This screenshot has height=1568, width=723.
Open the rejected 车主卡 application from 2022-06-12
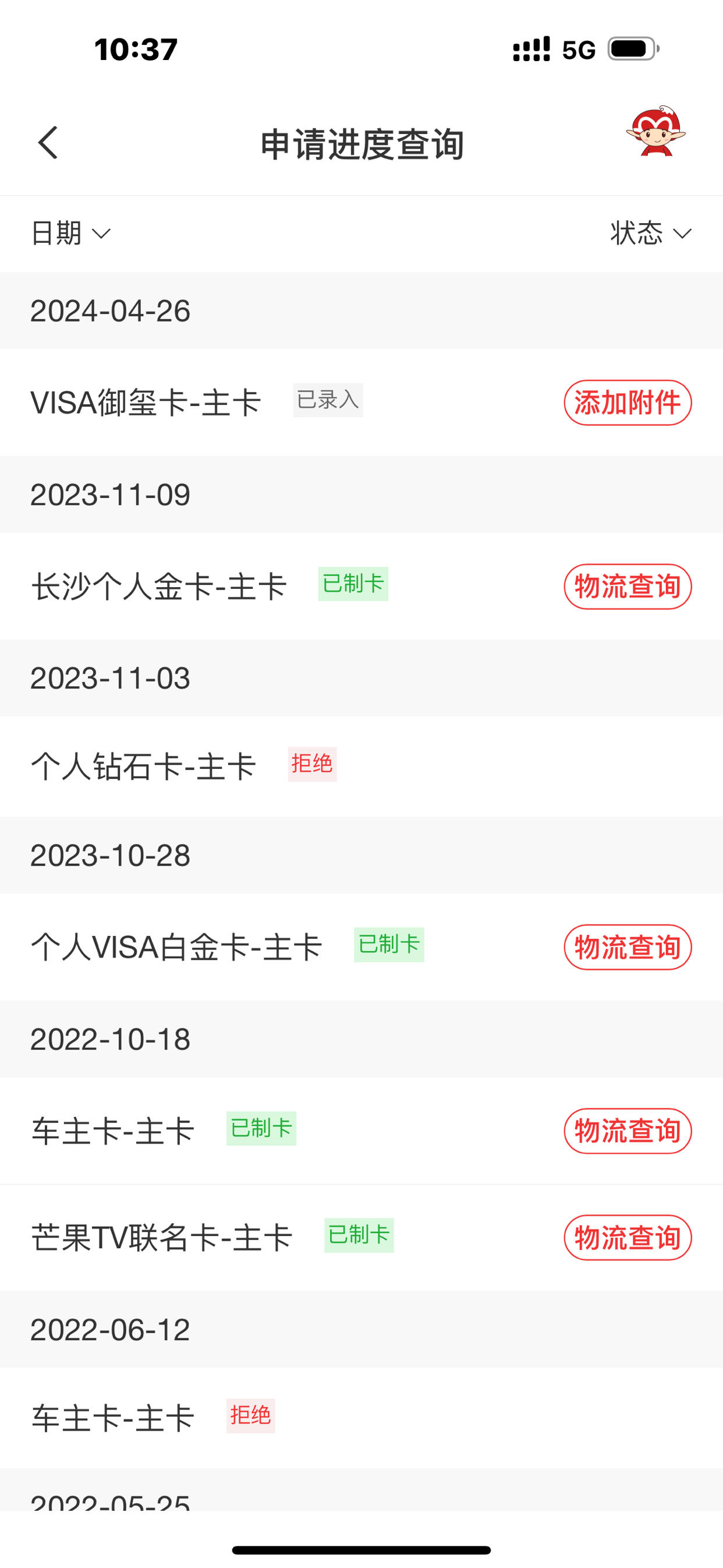click(361, 1418)
